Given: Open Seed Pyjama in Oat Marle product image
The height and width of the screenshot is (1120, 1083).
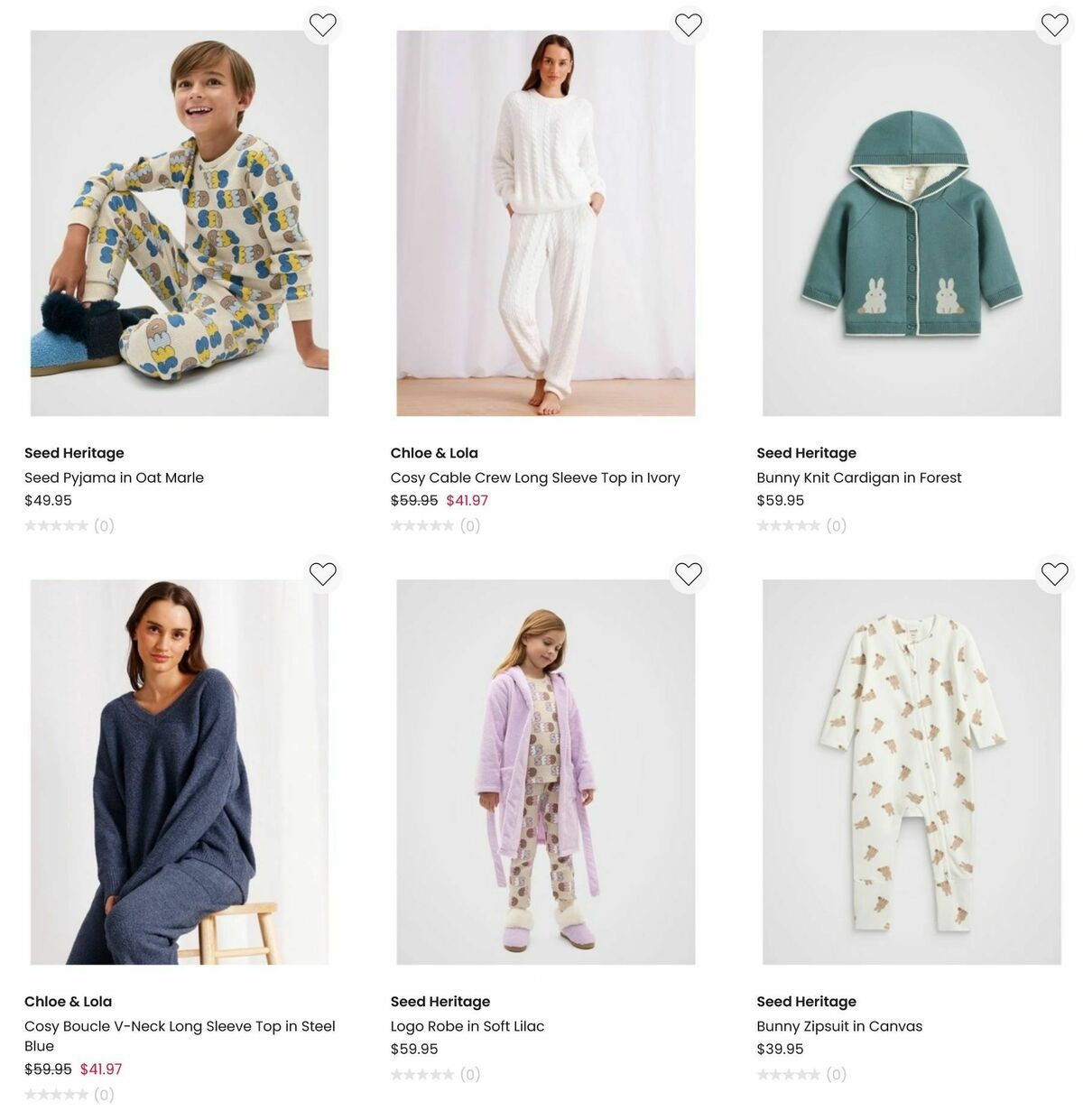Looking at the screenshot, I should [180, 223].
